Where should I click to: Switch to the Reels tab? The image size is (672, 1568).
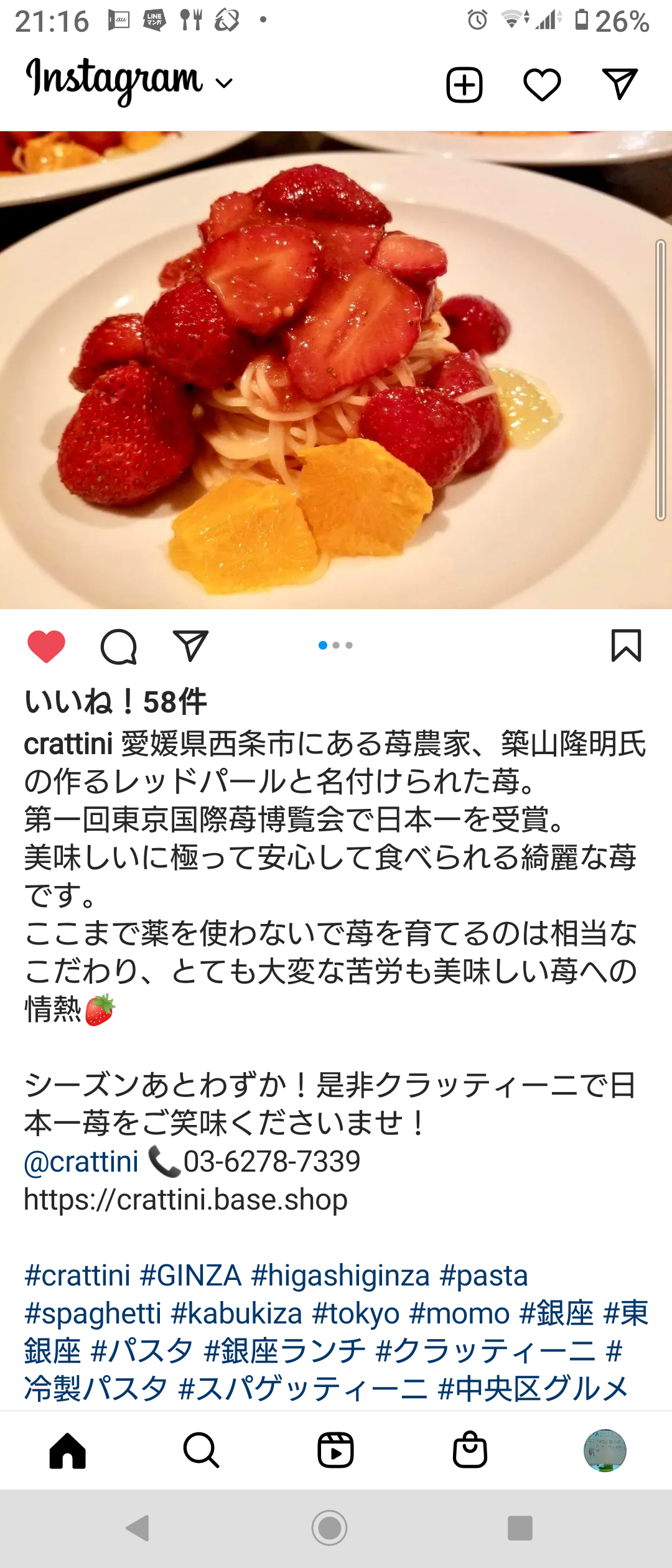[x=335, y=1450]
